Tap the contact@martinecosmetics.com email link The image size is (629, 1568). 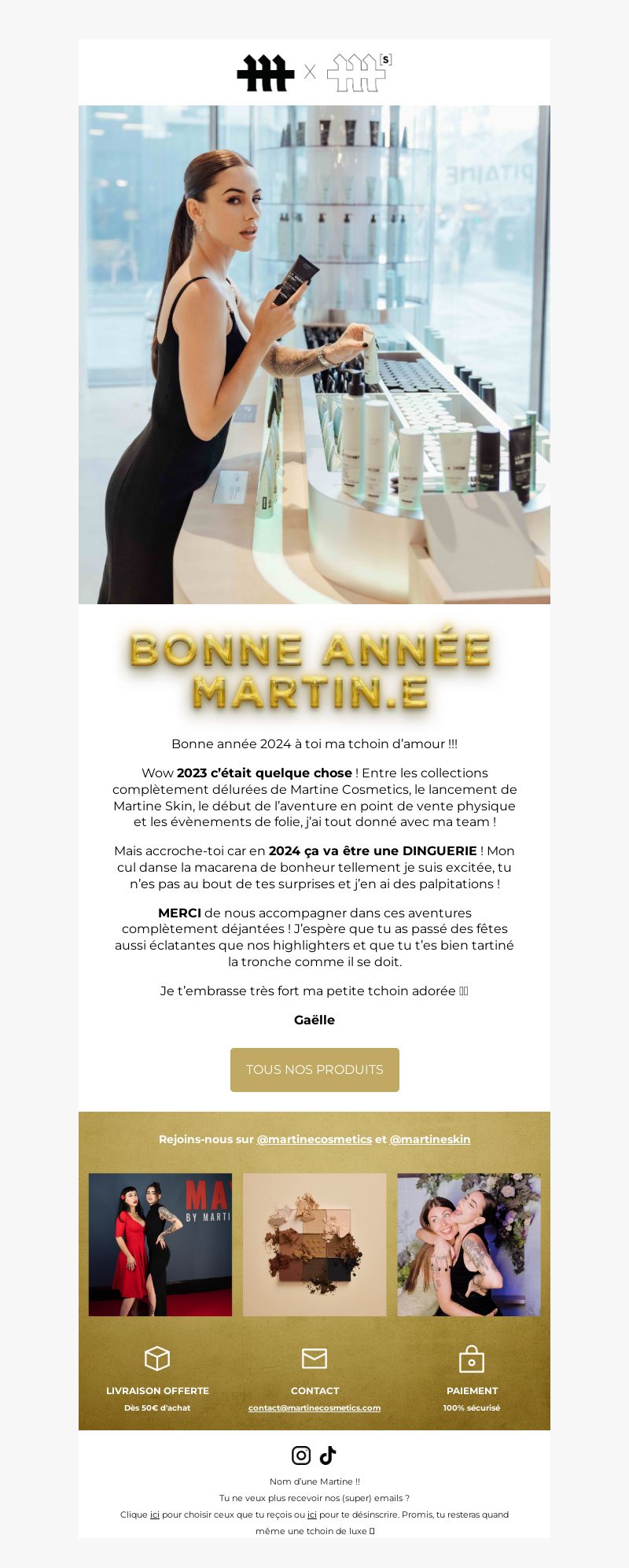click(x=314, y=1408)
